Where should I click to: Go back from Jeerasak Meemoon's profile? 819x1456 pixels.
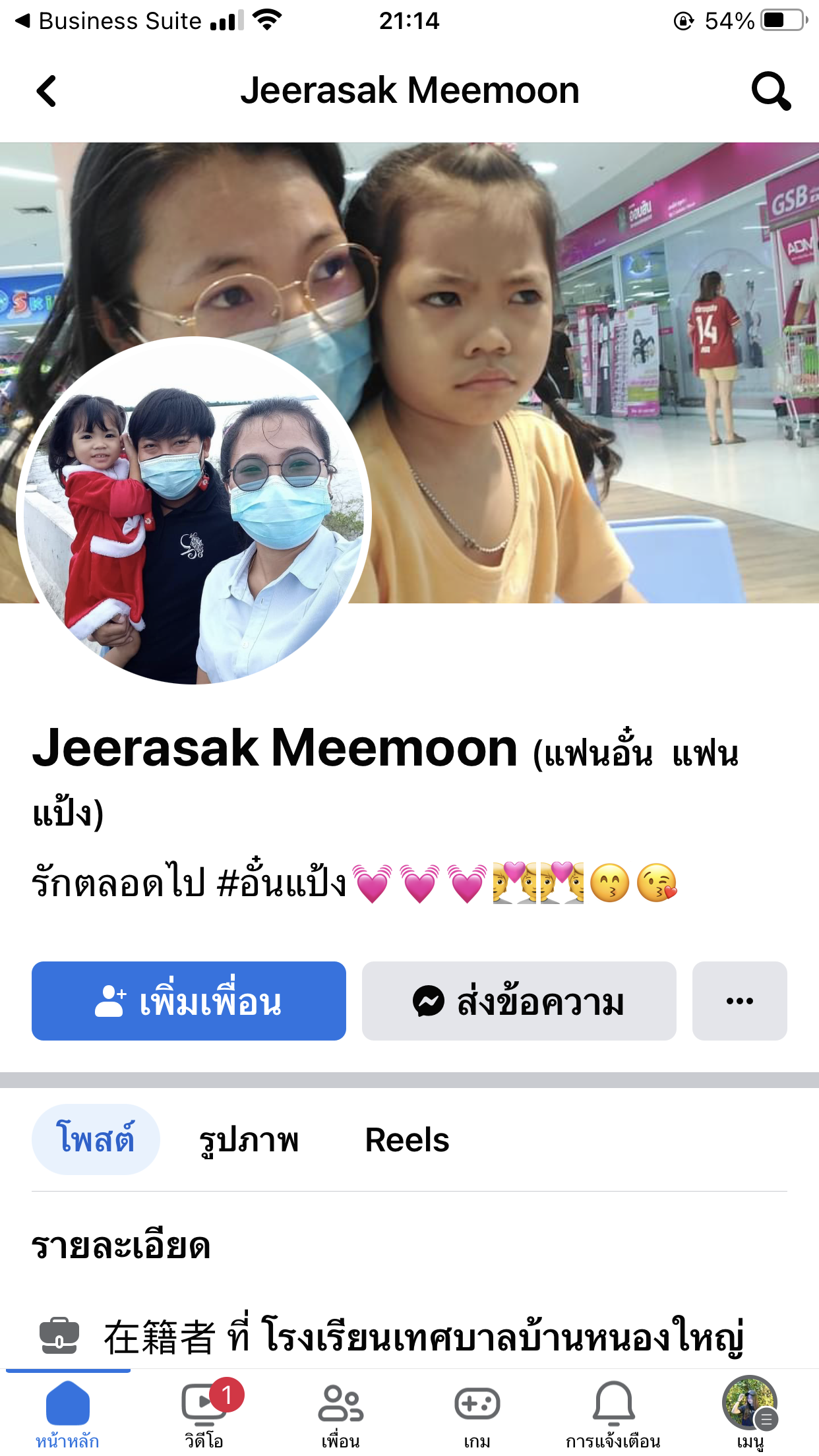pos(46,91)
